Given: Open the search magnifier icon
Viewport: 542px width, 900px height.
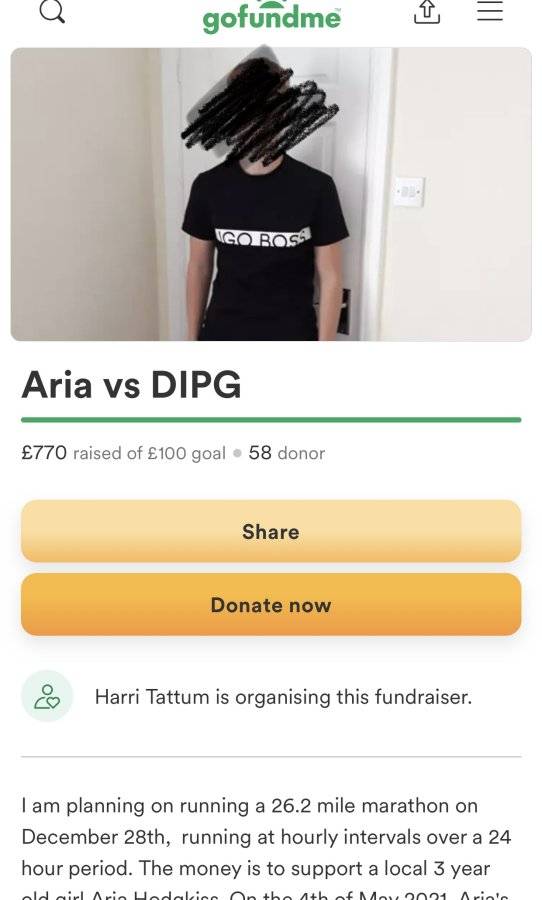Looking at the screenshot, I should [52, 11].
